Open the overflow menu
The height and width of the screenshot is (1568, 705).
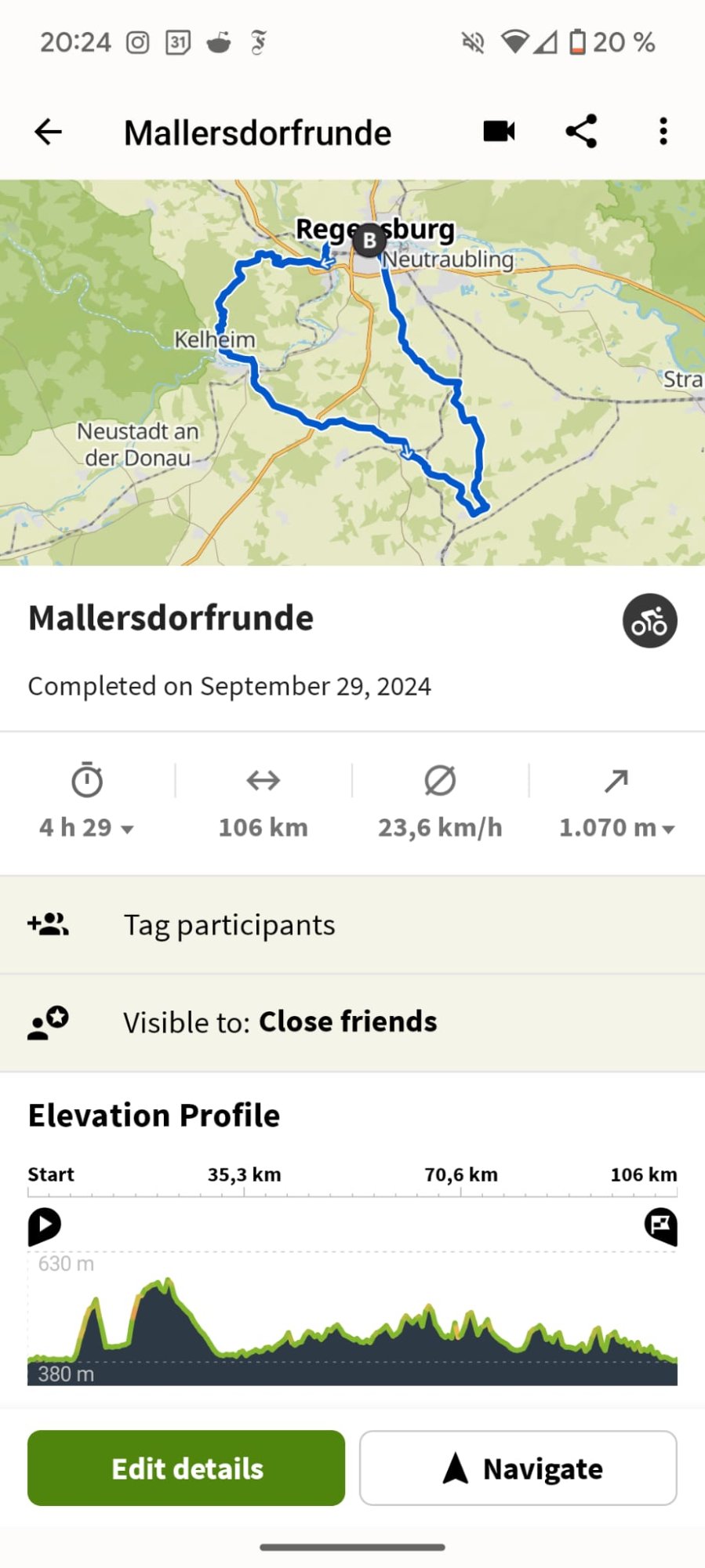pyautogui.click(x=663, y=132)
